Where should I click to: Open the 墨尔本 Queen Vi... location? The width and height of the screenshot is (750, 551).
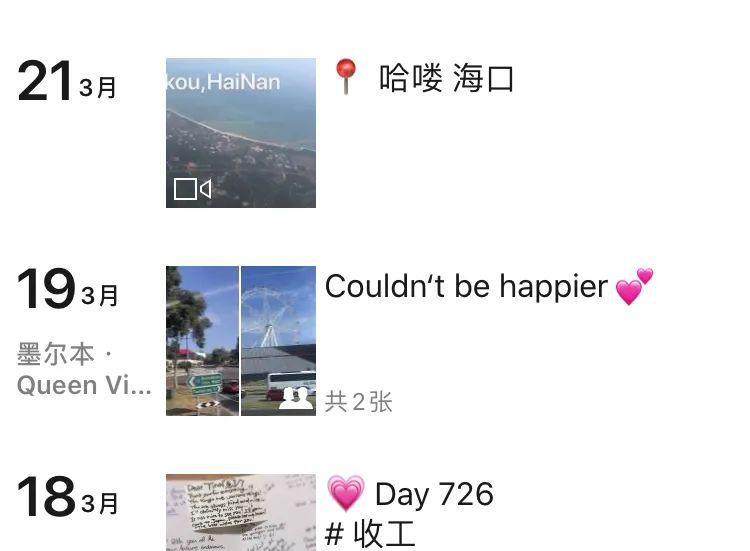coord(84,370)
